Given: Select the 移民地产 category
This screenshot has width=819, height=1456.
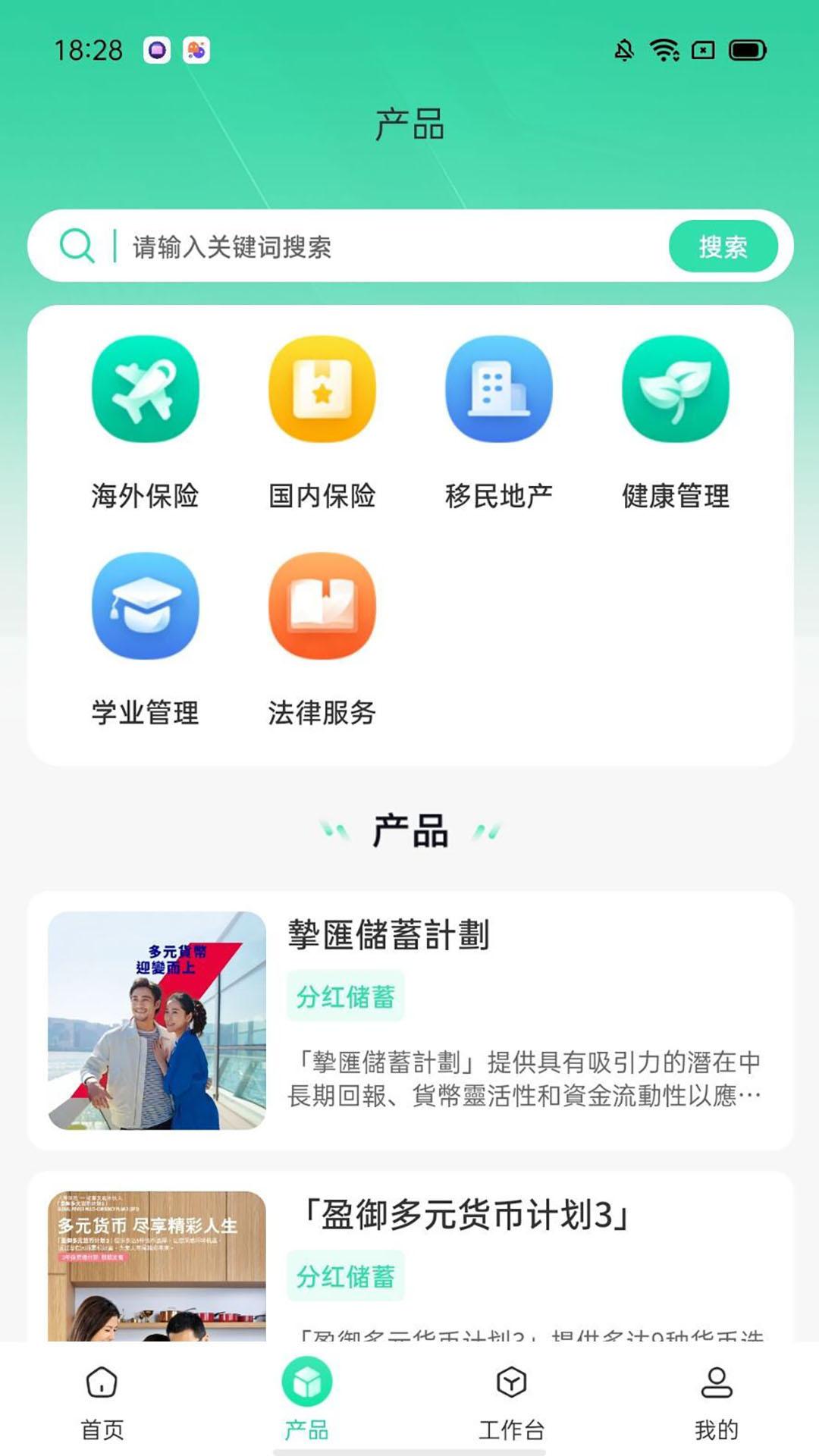Looking at the screenshot, I should (499, 422).
